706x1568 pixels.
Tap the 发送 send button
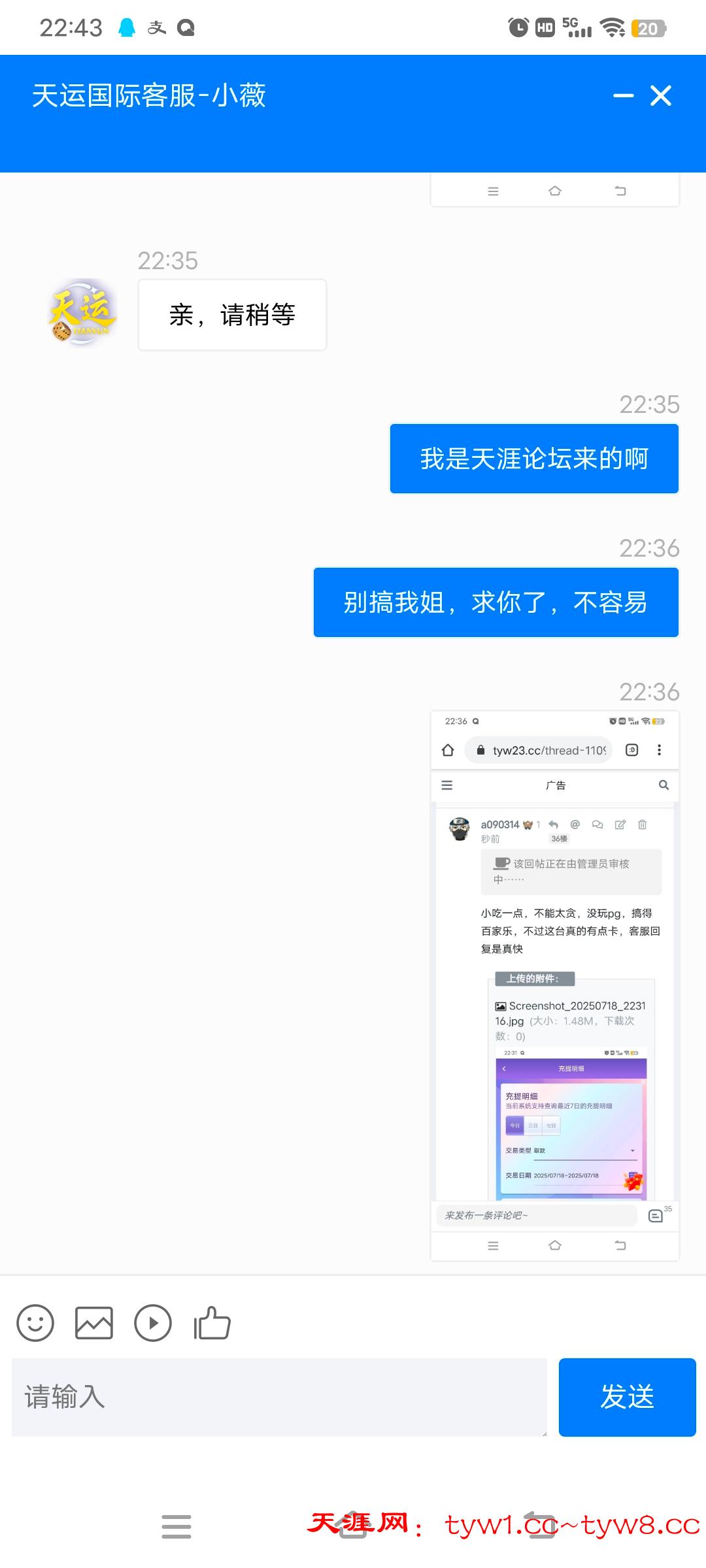click(627, 1397)
